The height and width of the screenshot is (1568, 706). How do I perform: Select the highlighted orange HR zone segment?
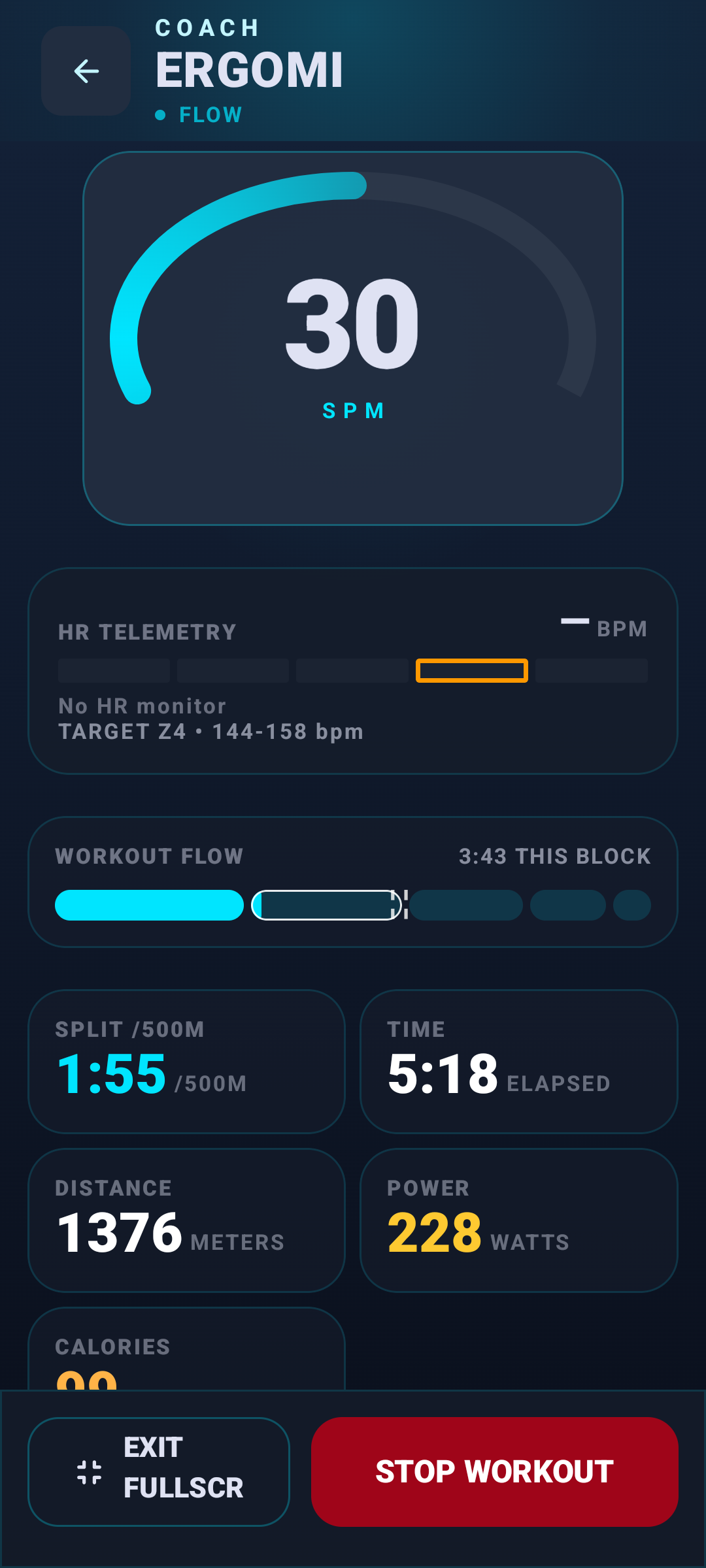[x=471, y=670]
